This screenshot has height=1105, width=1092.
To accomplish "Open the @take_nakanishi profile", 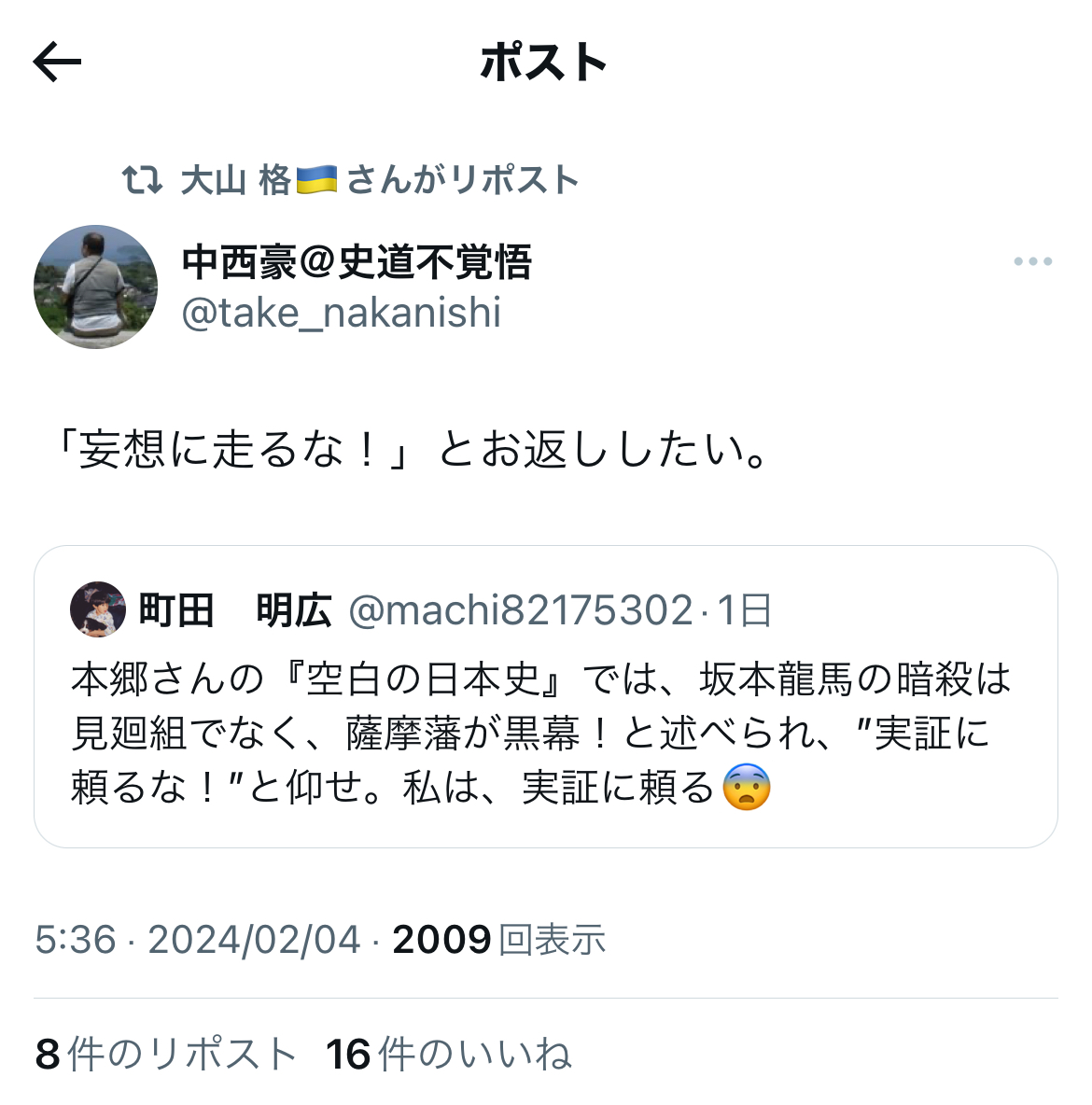I will point(342,314).
